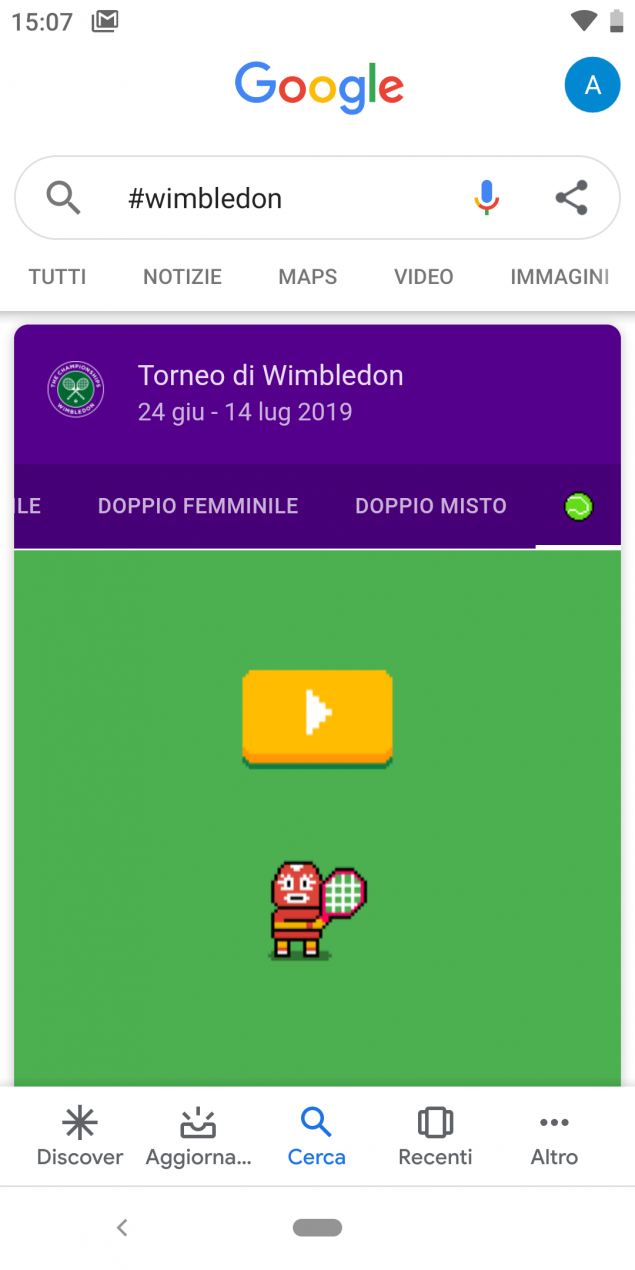Show Video search results
This screenshot has height=1270, width=635.
coord(423,277)
